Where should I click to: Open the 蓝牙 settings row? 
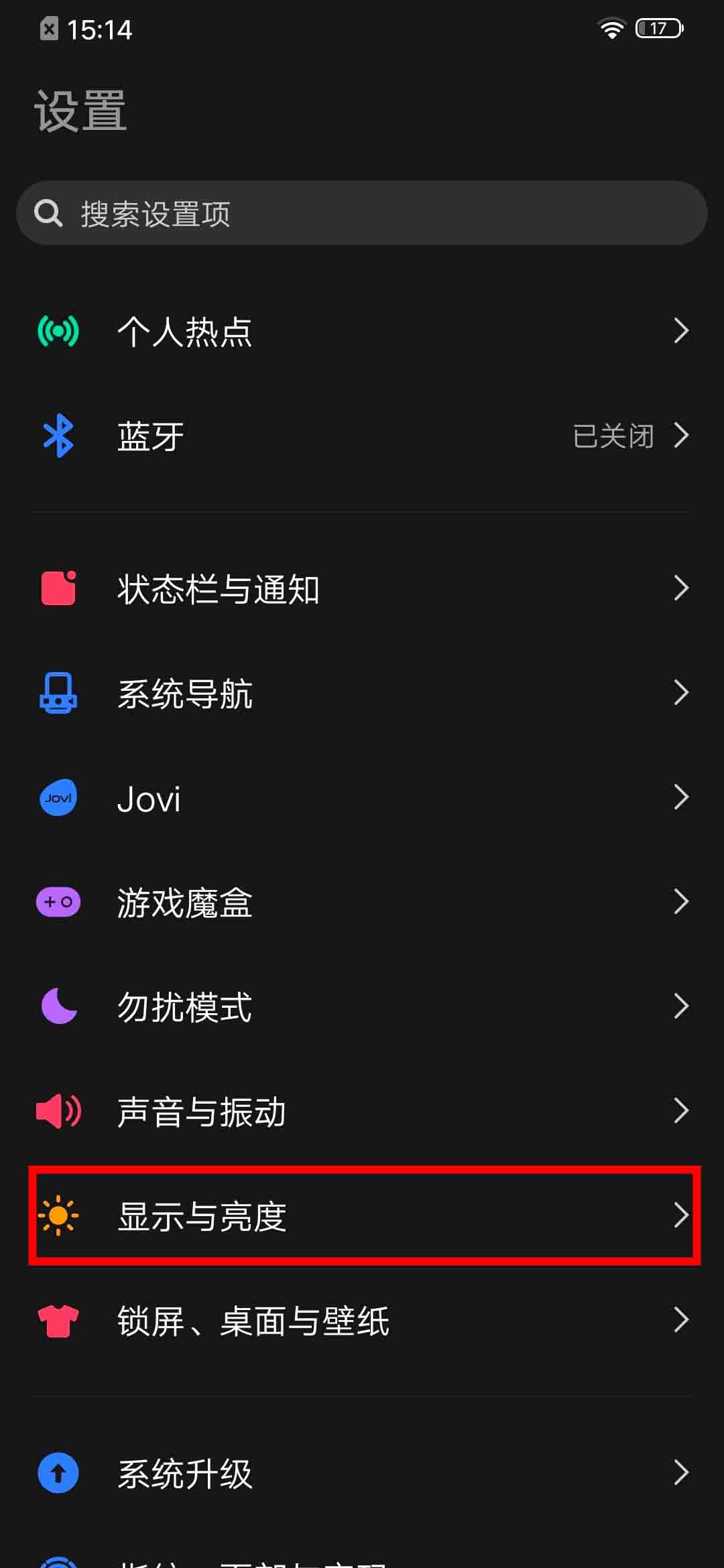362,436
